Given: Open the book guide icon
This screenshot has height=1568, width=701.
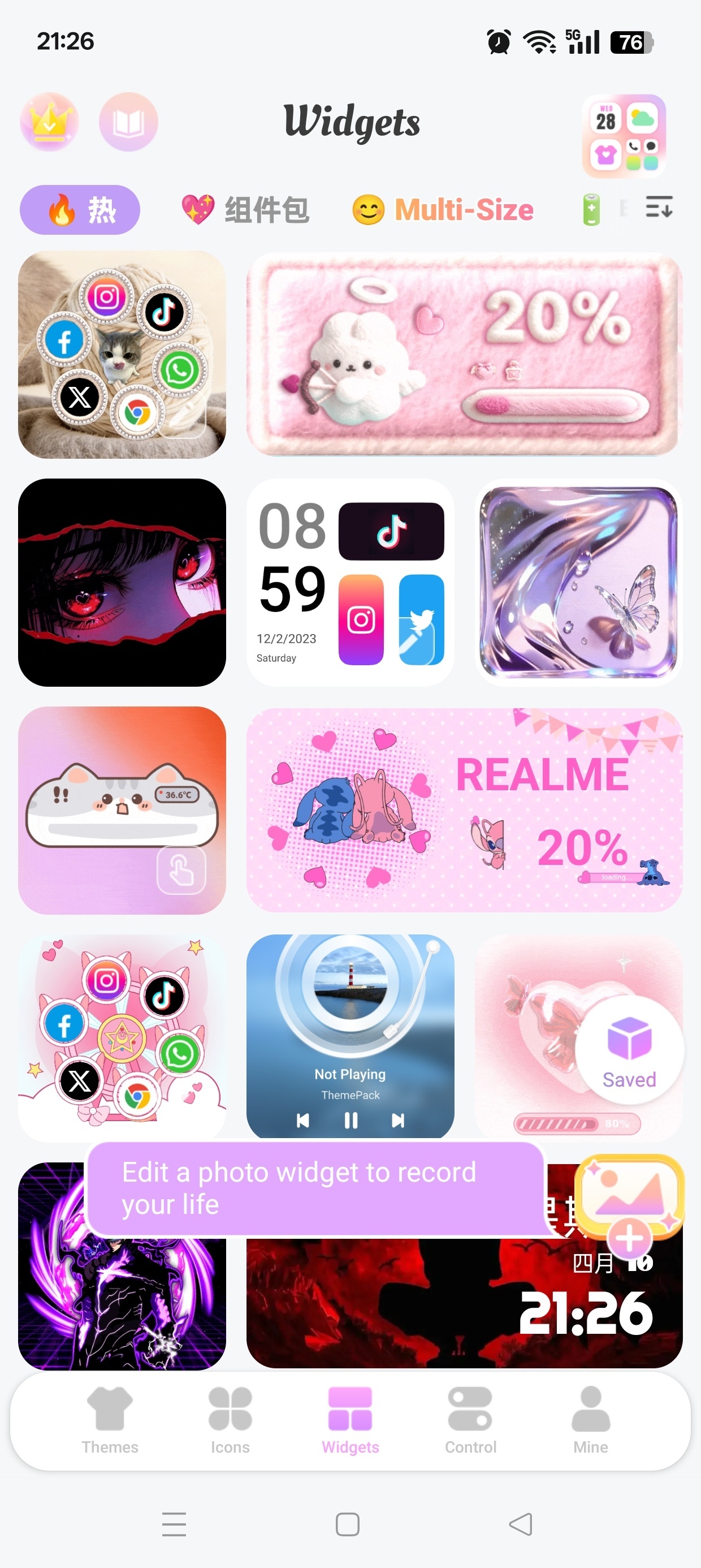Looking at the screenshot, I should tap(128, 121).
